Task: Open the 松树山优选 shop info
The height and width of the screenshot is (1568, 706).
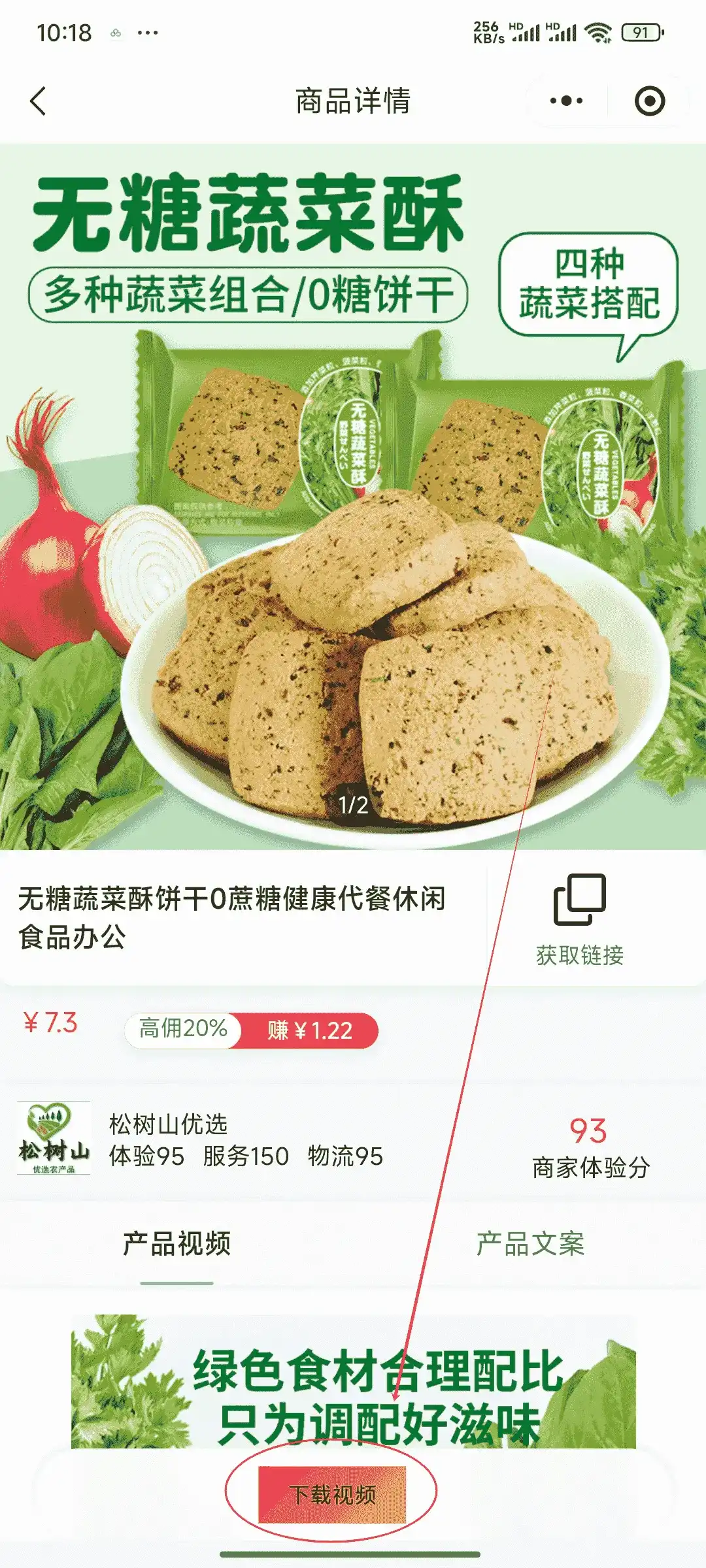Action: coord(167,1124)
